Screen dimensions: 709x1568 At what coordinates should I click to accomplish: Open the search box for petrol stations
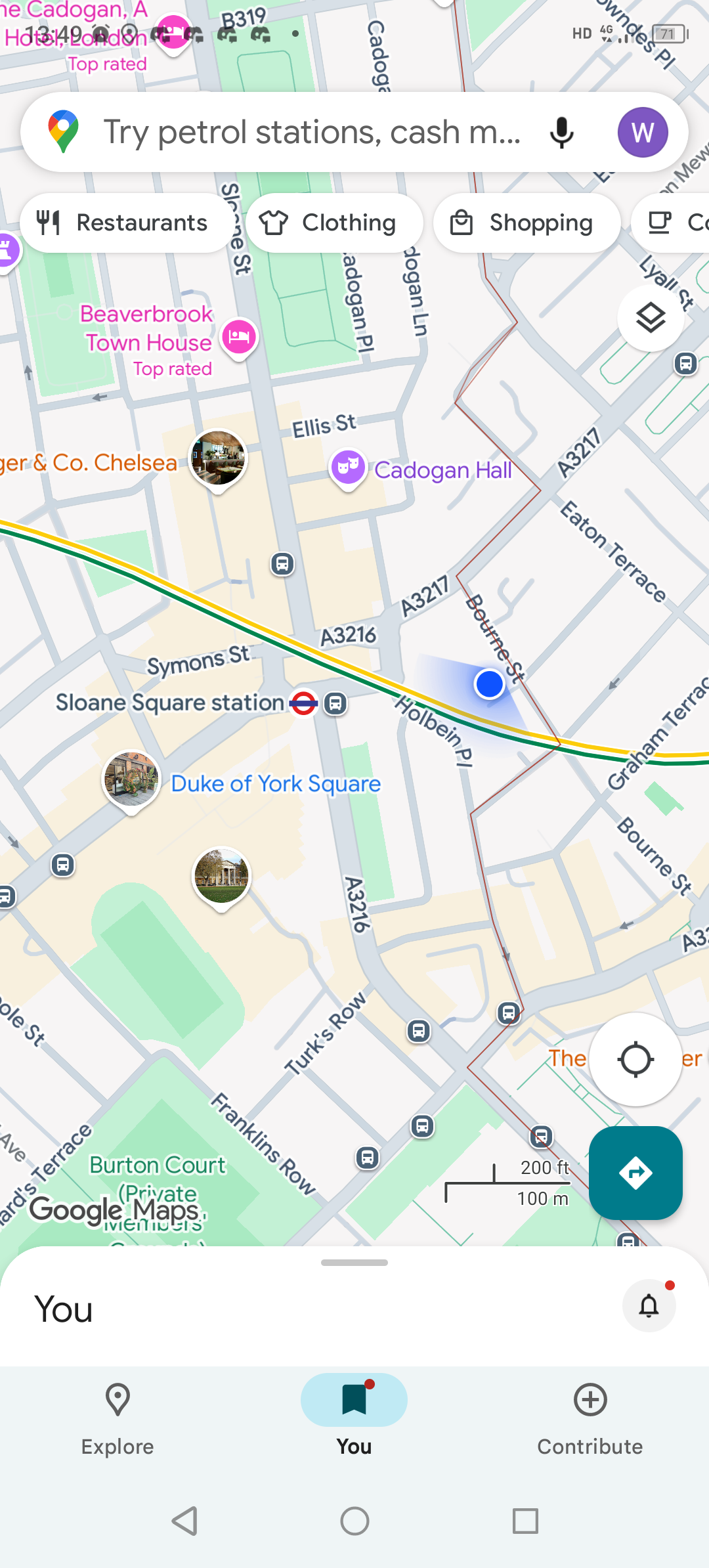(312, 132)
